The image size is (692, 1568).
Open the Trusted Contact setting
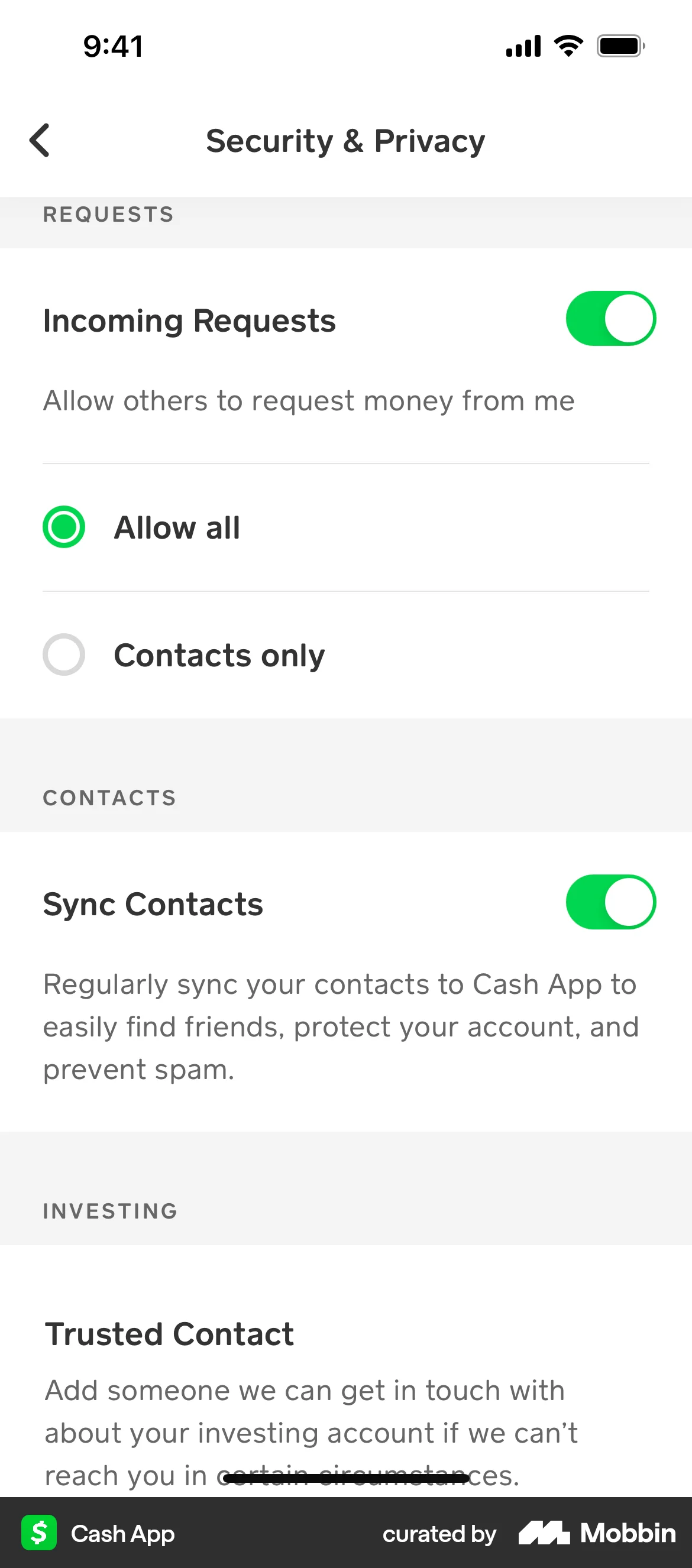point(169,1333)
